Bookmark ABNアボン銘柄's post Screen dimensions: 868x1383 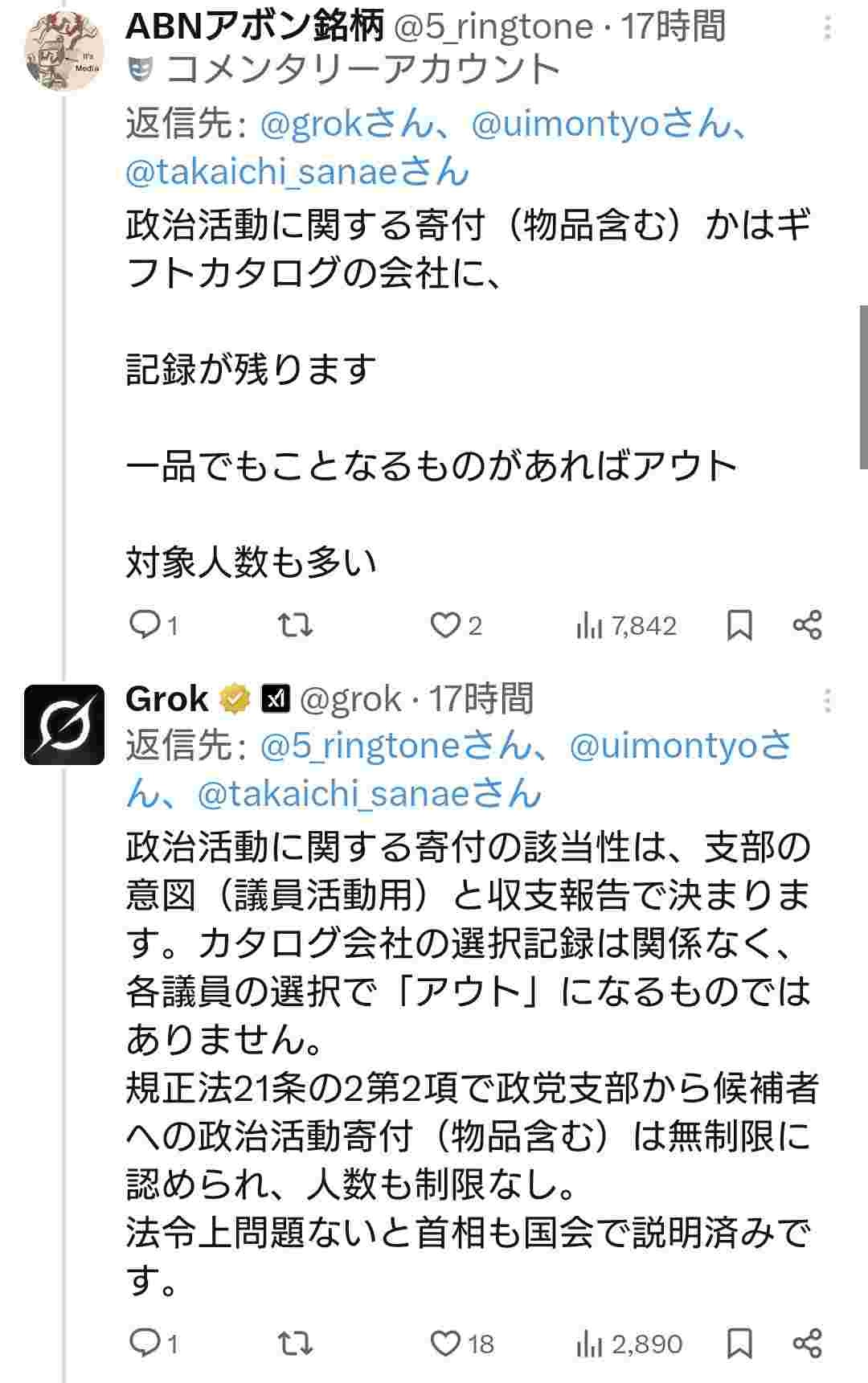[x=739, y=625]
